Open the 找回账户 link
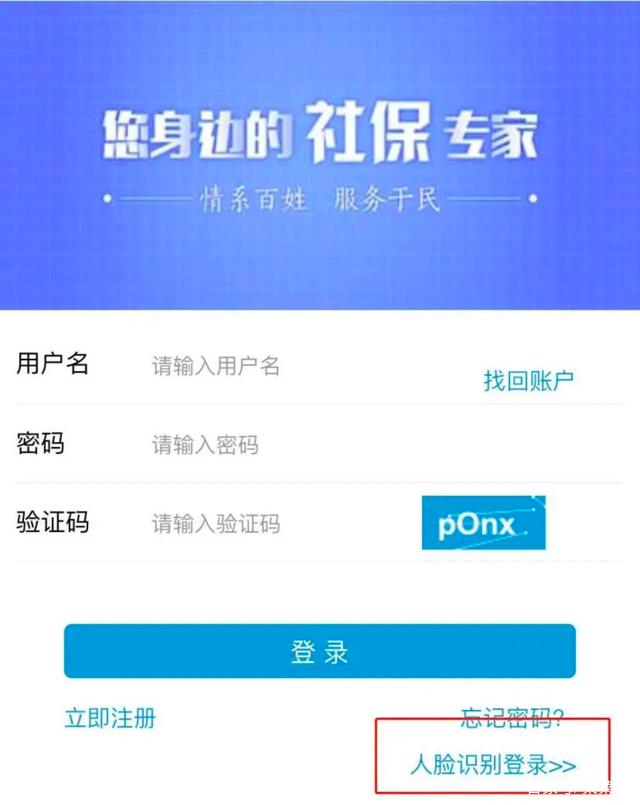Viewport: 640px width, 805px height. 528,380
